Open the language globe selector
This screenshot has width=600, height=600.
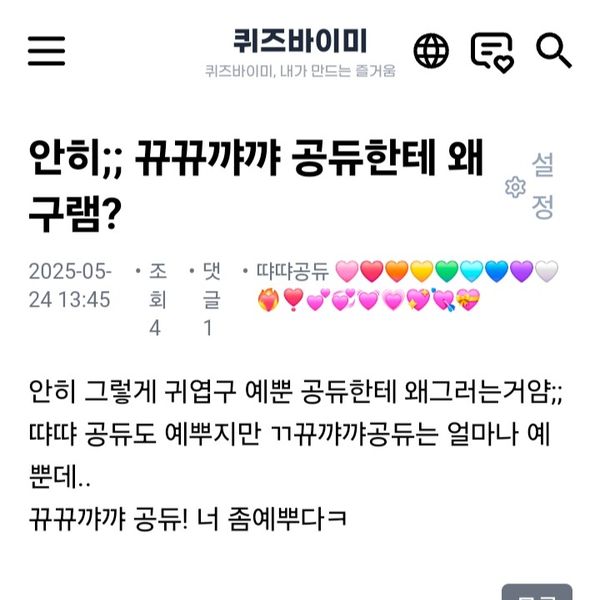[432, 50]
